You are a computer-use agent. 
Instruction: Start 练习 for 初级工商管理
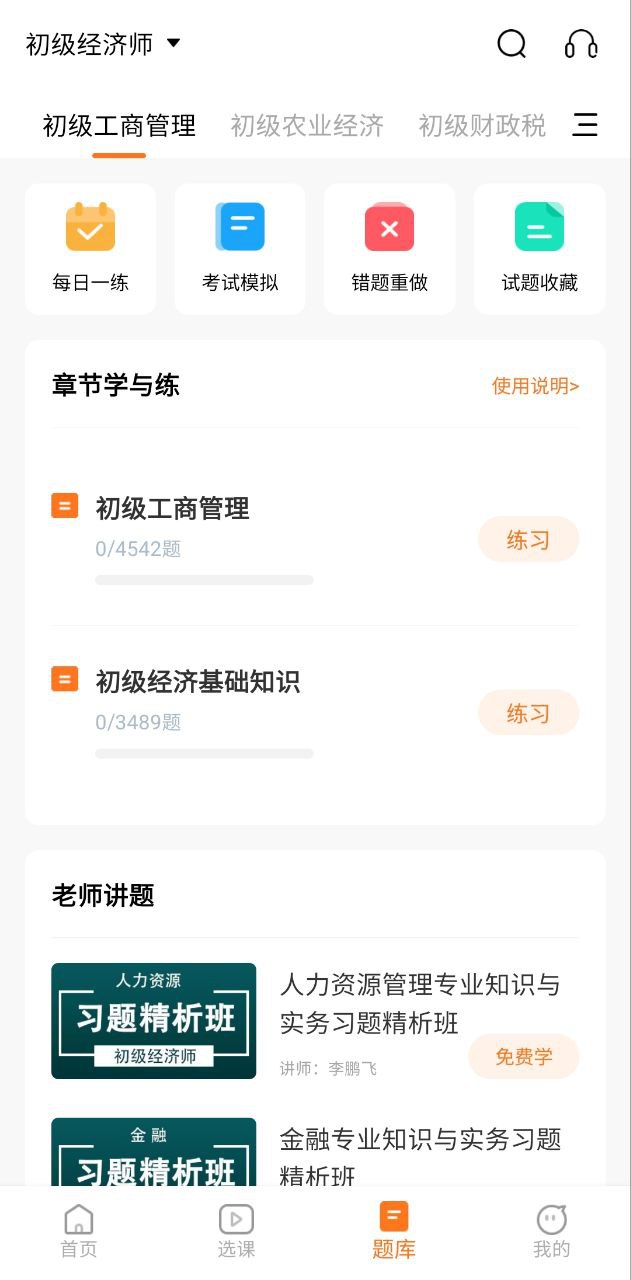tap(528, 540)
